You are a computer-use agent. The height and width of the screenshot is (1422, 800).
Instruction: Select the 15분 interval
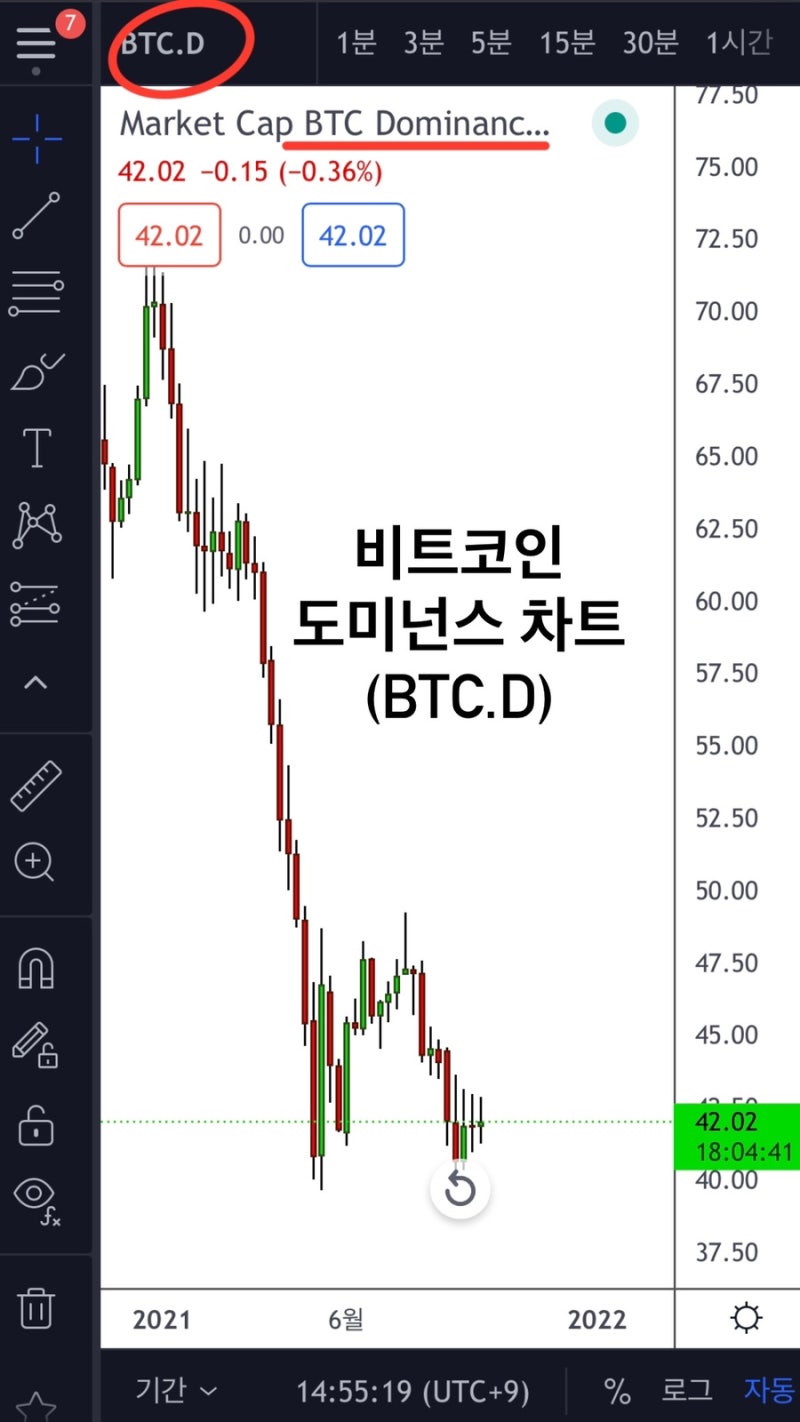(x=567, y=43)
